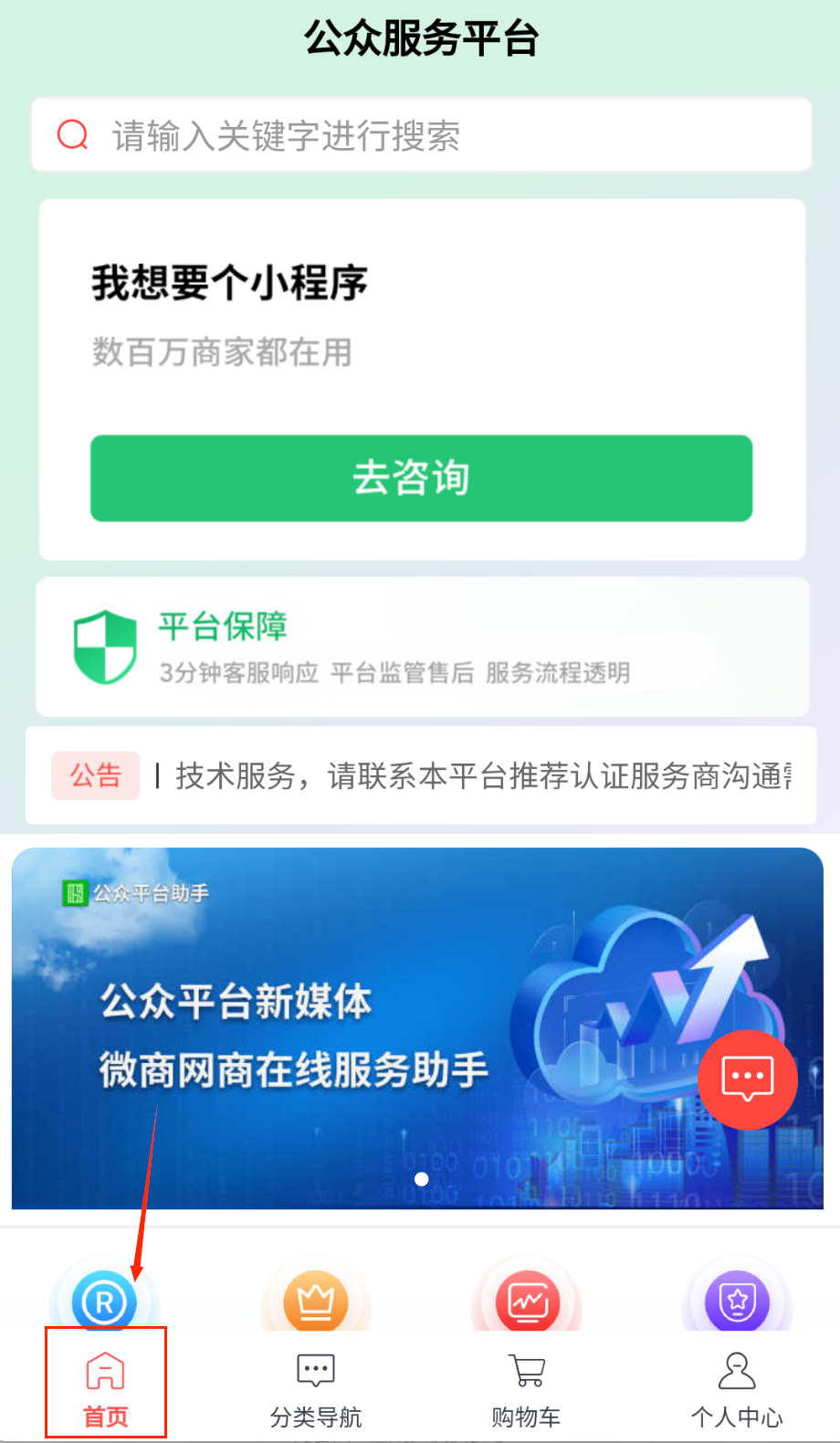Tap the keyword search box
The height and width of the screenshot is (1443, 840).
pyautogui.click(x=420, y=135)
